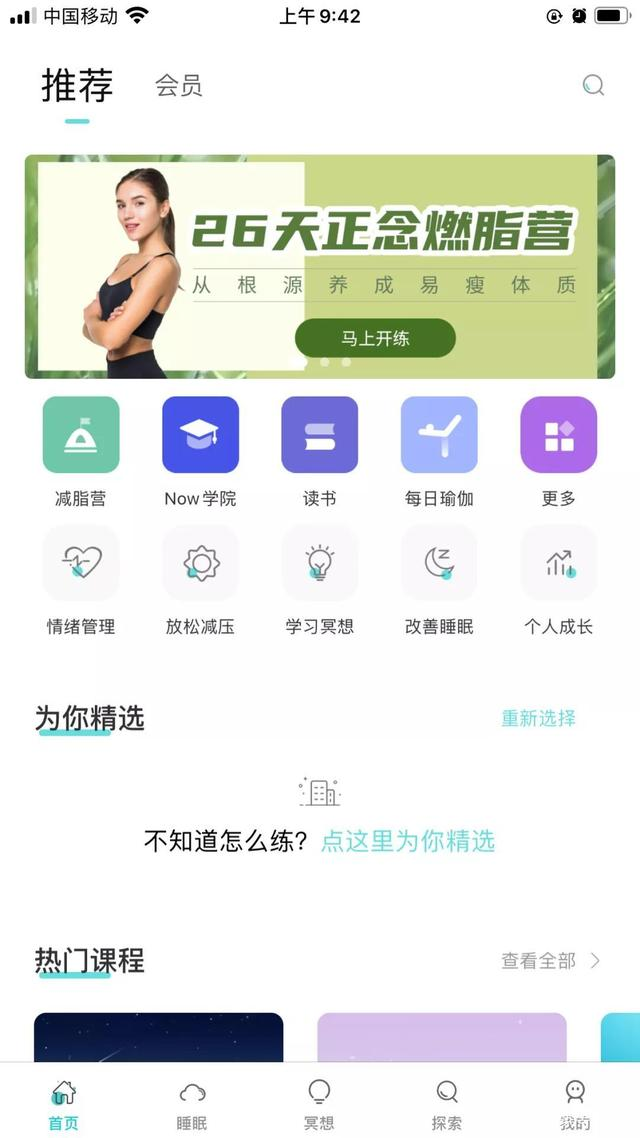This screenshot has height=1138, width=640.
Task: Switch to the 会员 tab
Action: click(179, 86)
